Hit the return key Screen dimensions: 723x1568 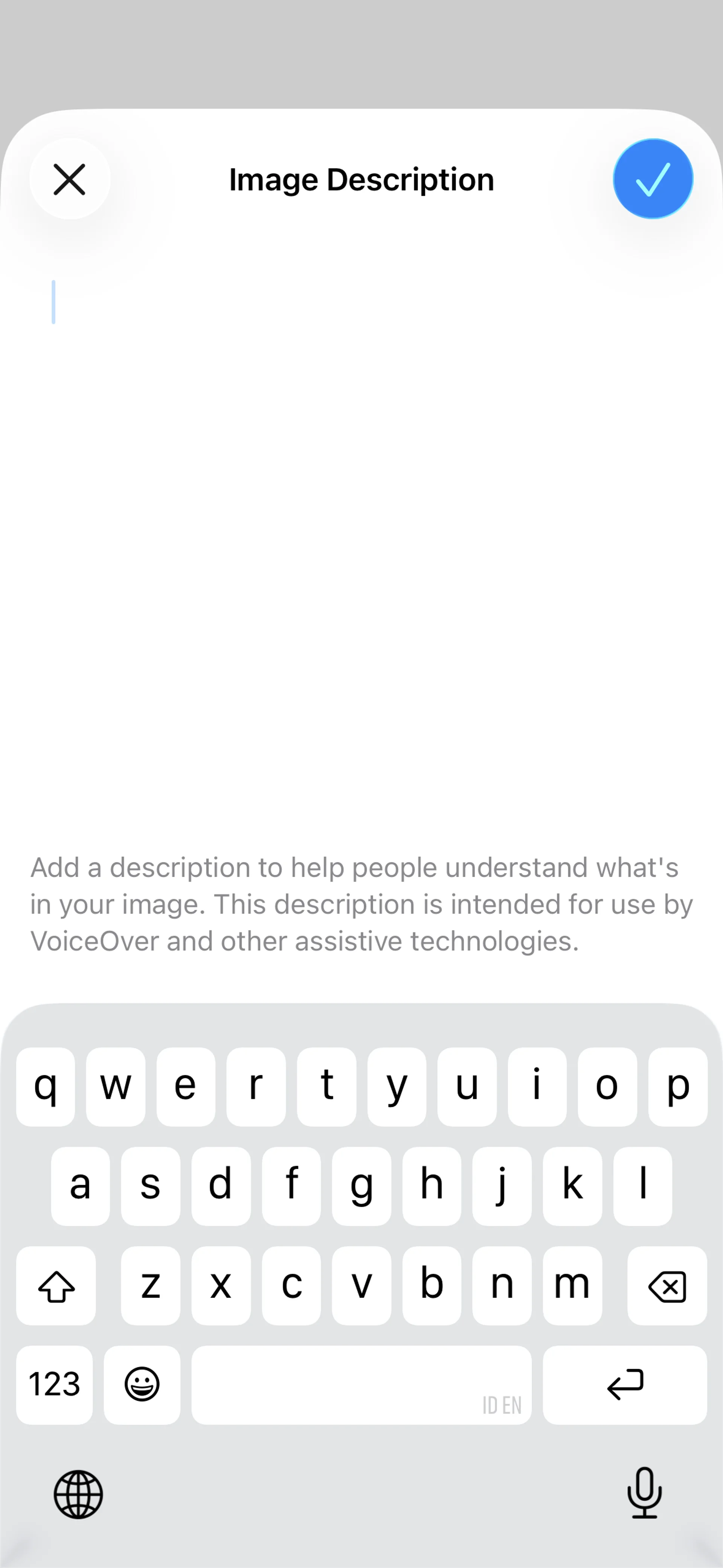[x=625, y=1385]
